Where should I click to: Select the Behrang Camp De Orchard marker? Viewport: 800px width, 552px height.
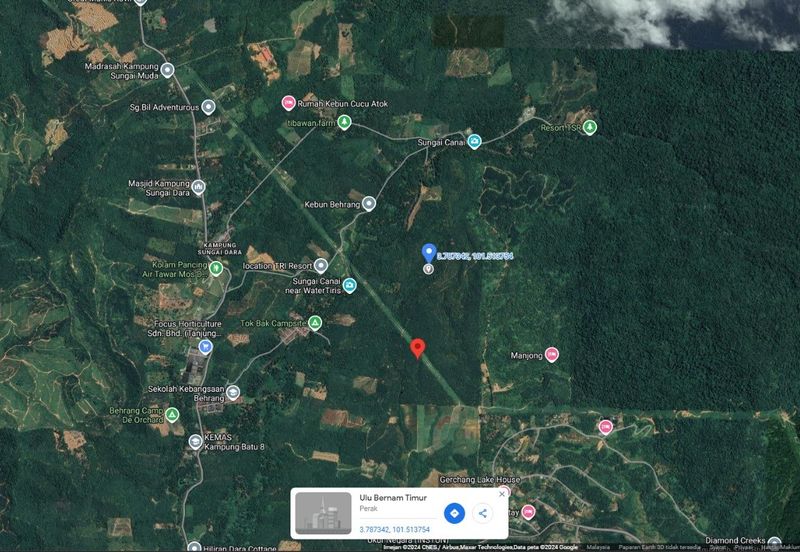172,414
